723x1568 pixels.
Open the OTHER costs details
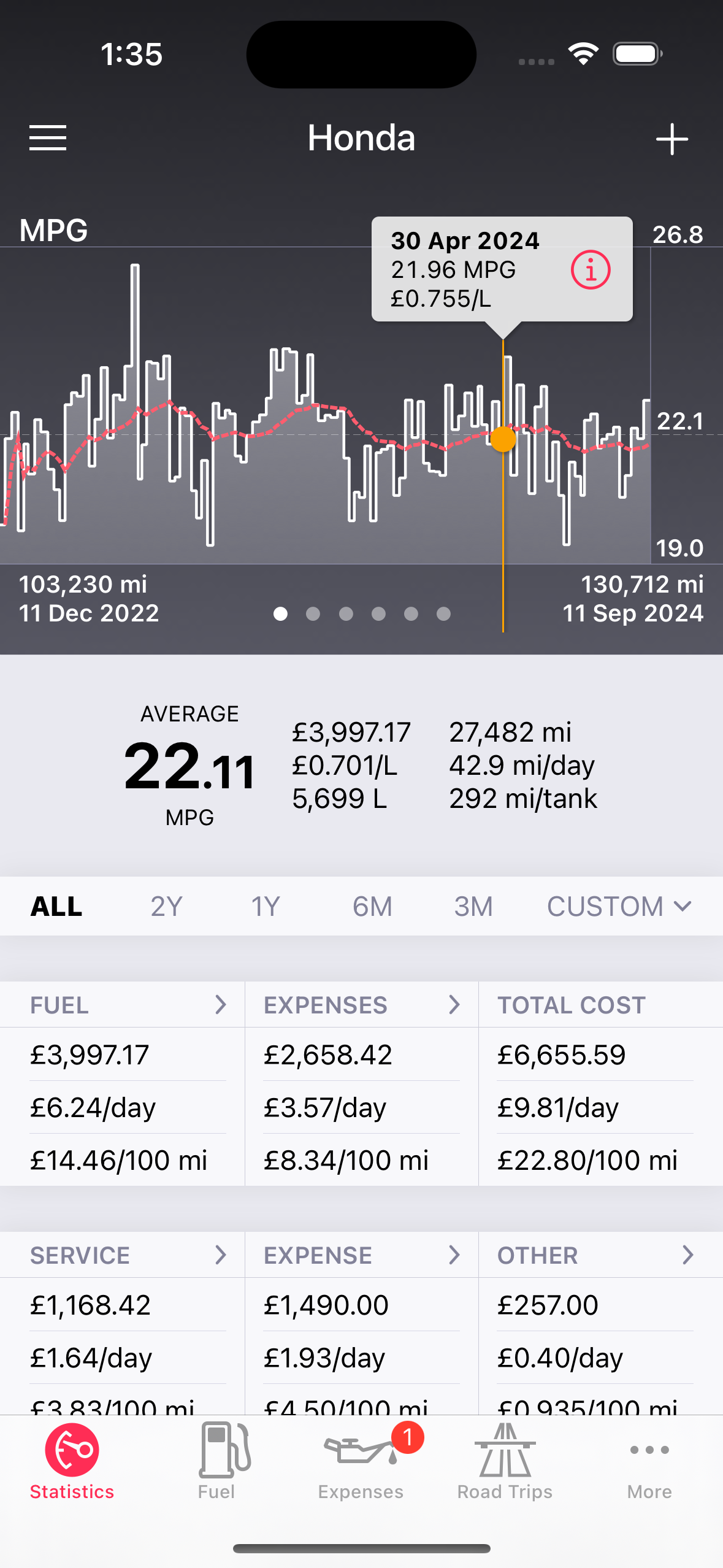601,1255
